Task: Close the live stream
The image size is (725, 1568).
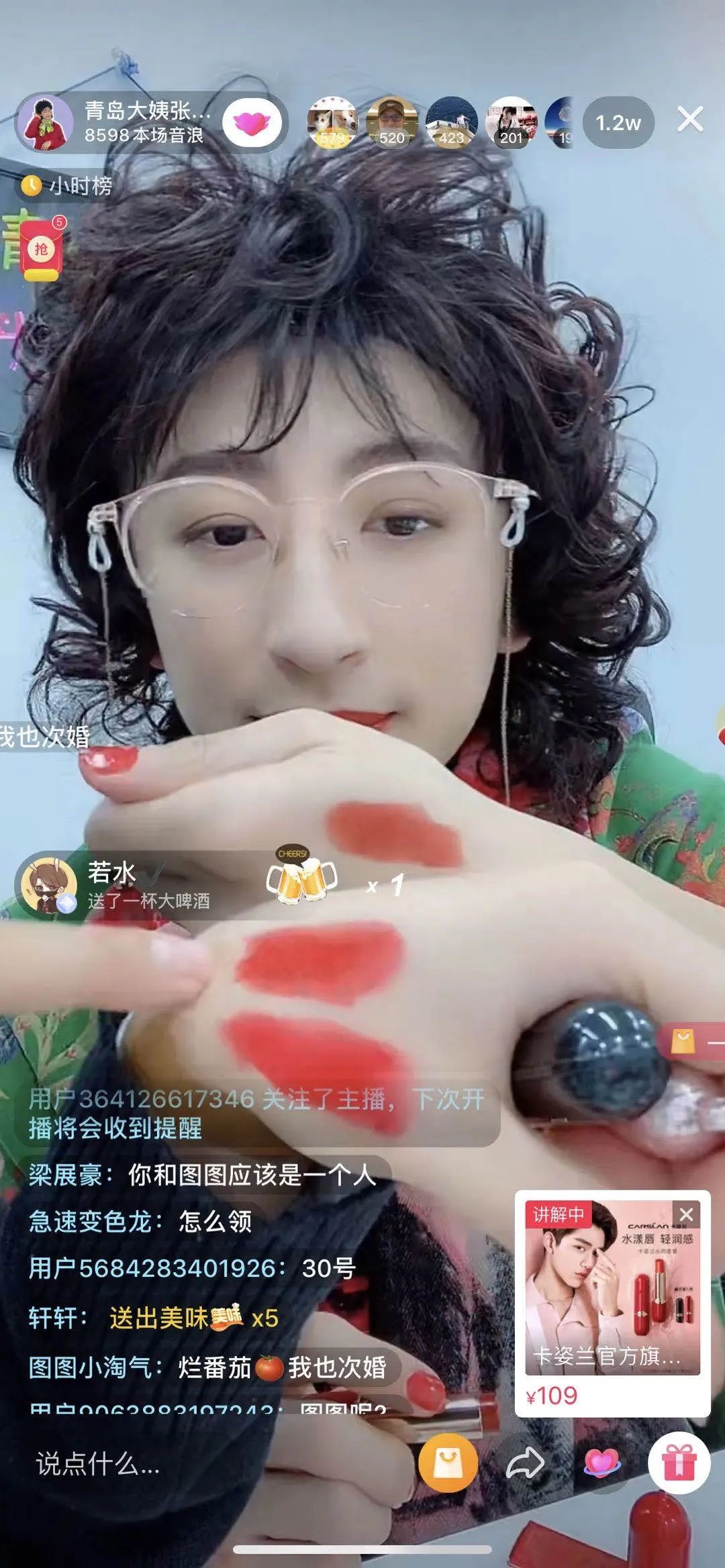Action: (689, 120)
